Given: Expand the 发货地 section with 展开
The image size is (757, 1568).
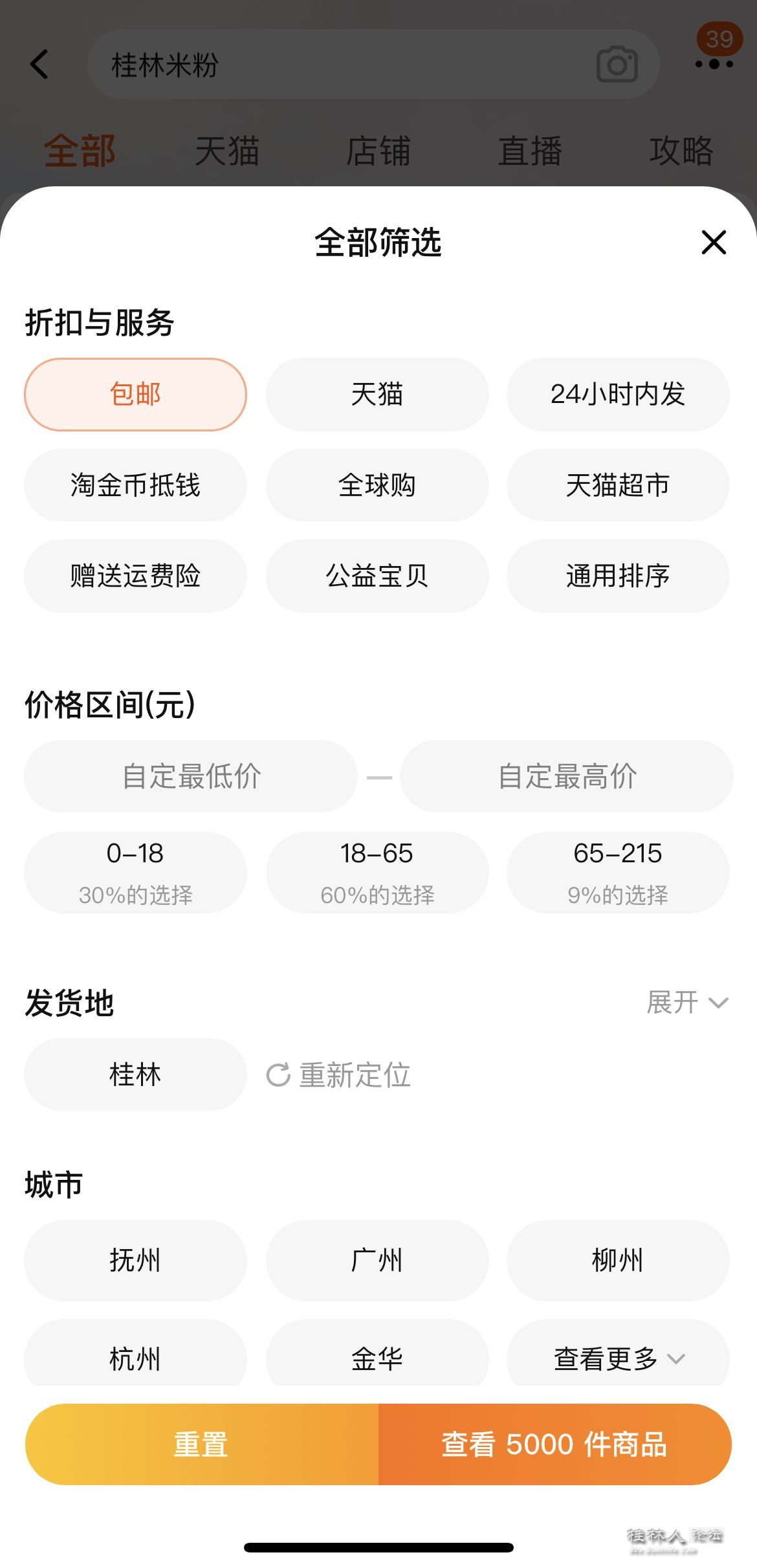Looking at the screenshot, I should coord(688,1003).
